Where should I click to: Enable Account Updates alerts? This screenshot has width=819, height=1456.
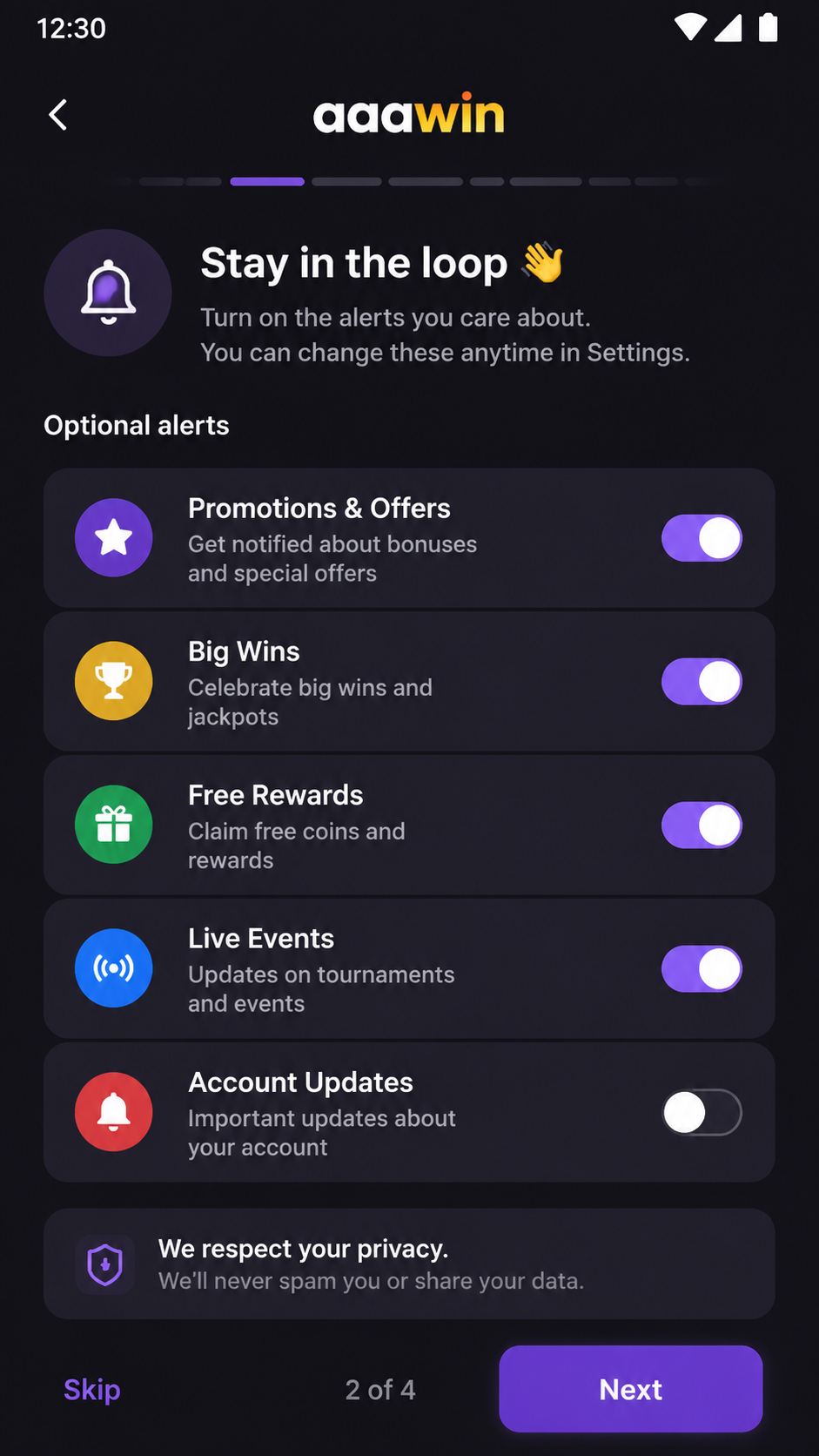(x=702, y=1113)
